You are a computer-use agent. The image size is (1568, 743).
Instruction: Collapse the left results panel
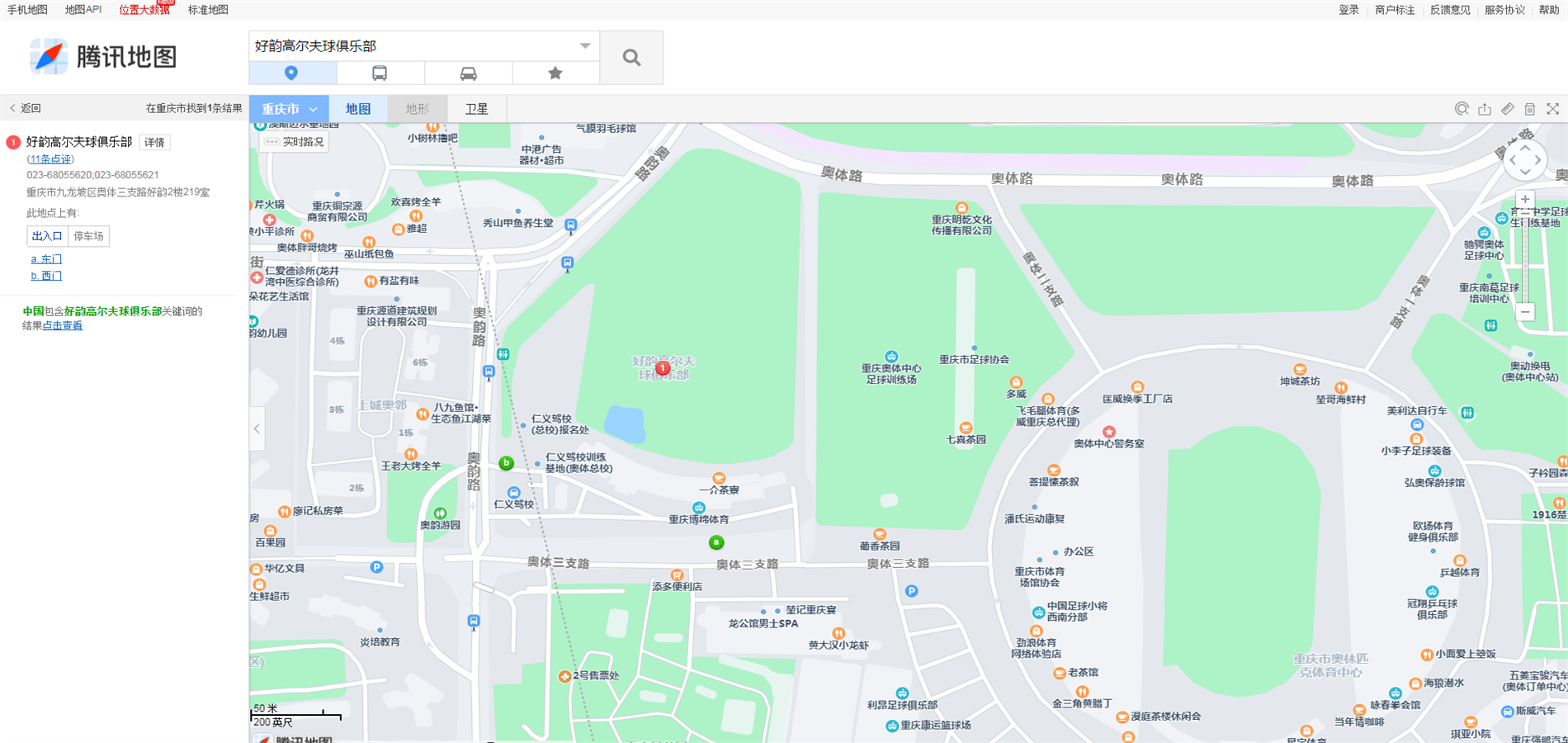257,428
